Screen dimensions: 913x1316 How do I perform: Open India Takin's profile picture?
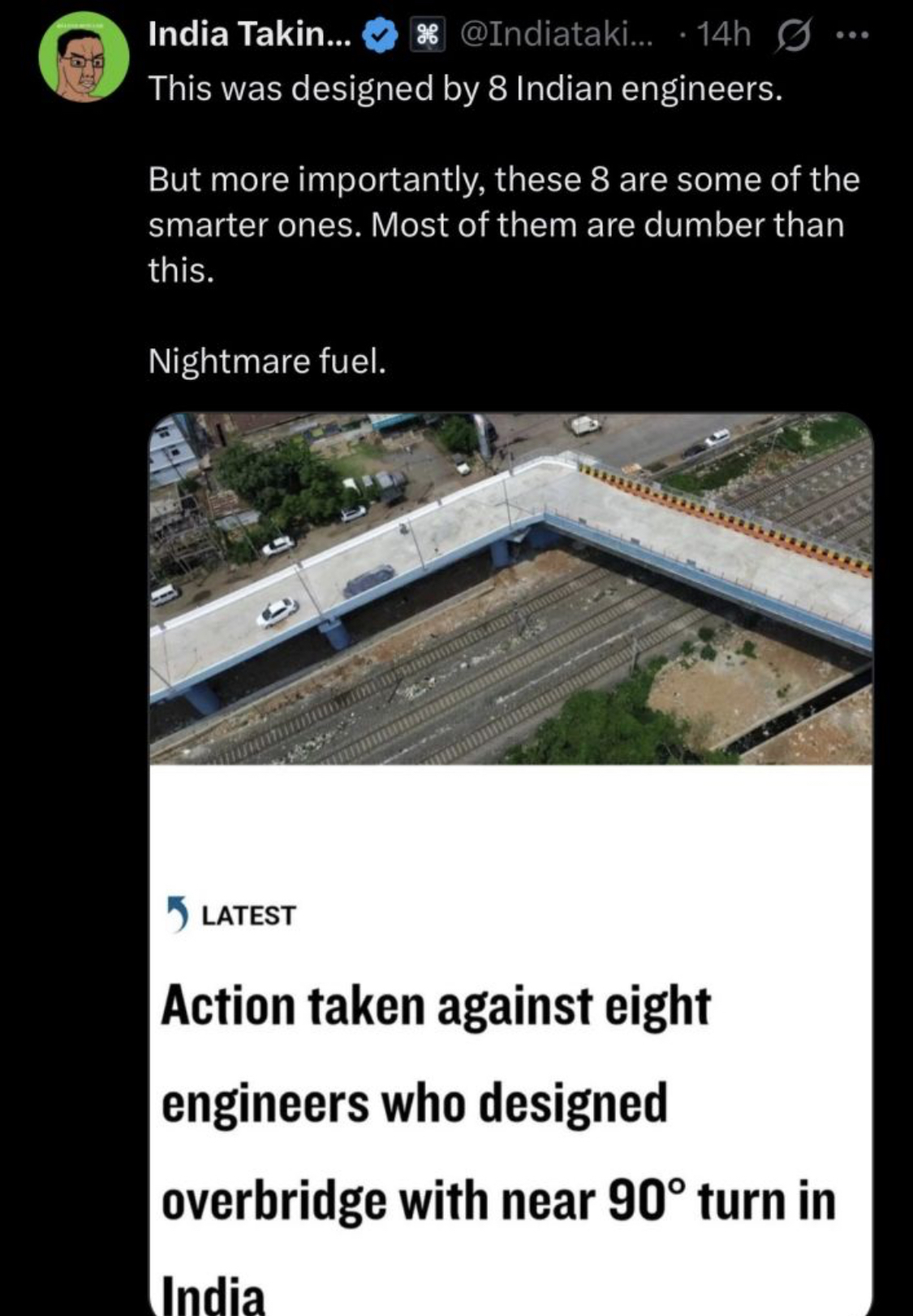pos(84,58)
